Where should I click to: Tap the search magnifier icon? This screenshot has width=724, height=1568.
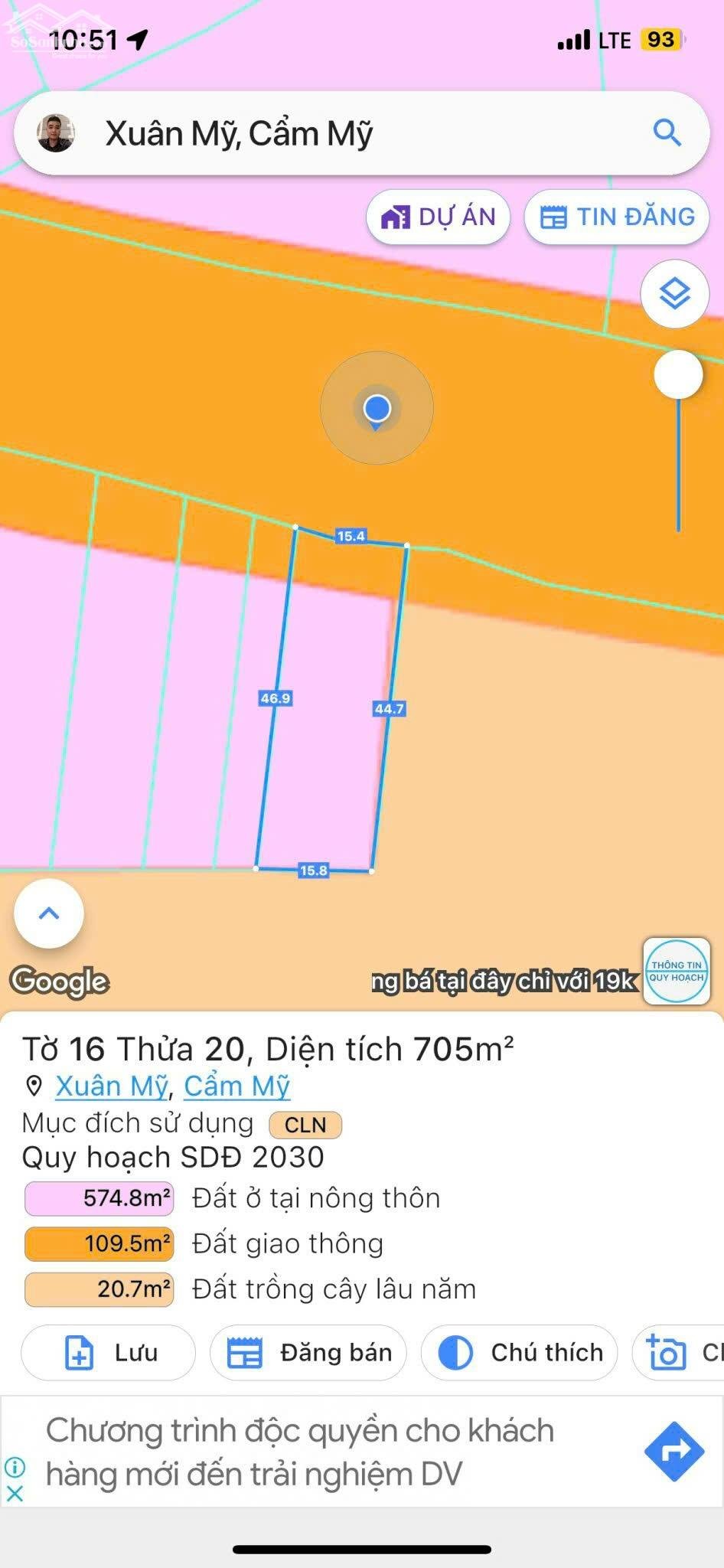pyautogui.click(x=668, y=133)
